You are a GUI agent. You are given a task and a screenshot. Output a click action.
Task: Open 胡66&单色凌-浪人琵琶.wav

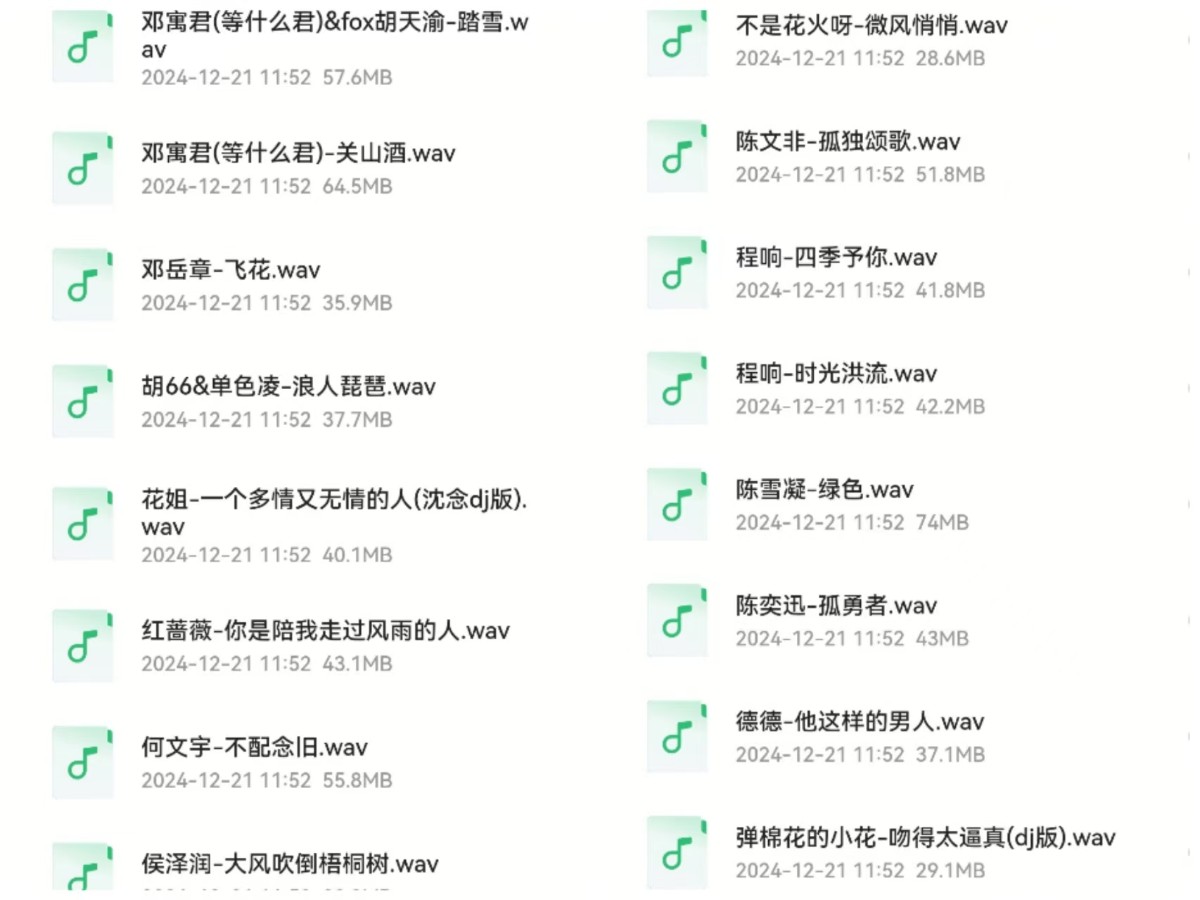pyautogui.click(x=288, y=386)
